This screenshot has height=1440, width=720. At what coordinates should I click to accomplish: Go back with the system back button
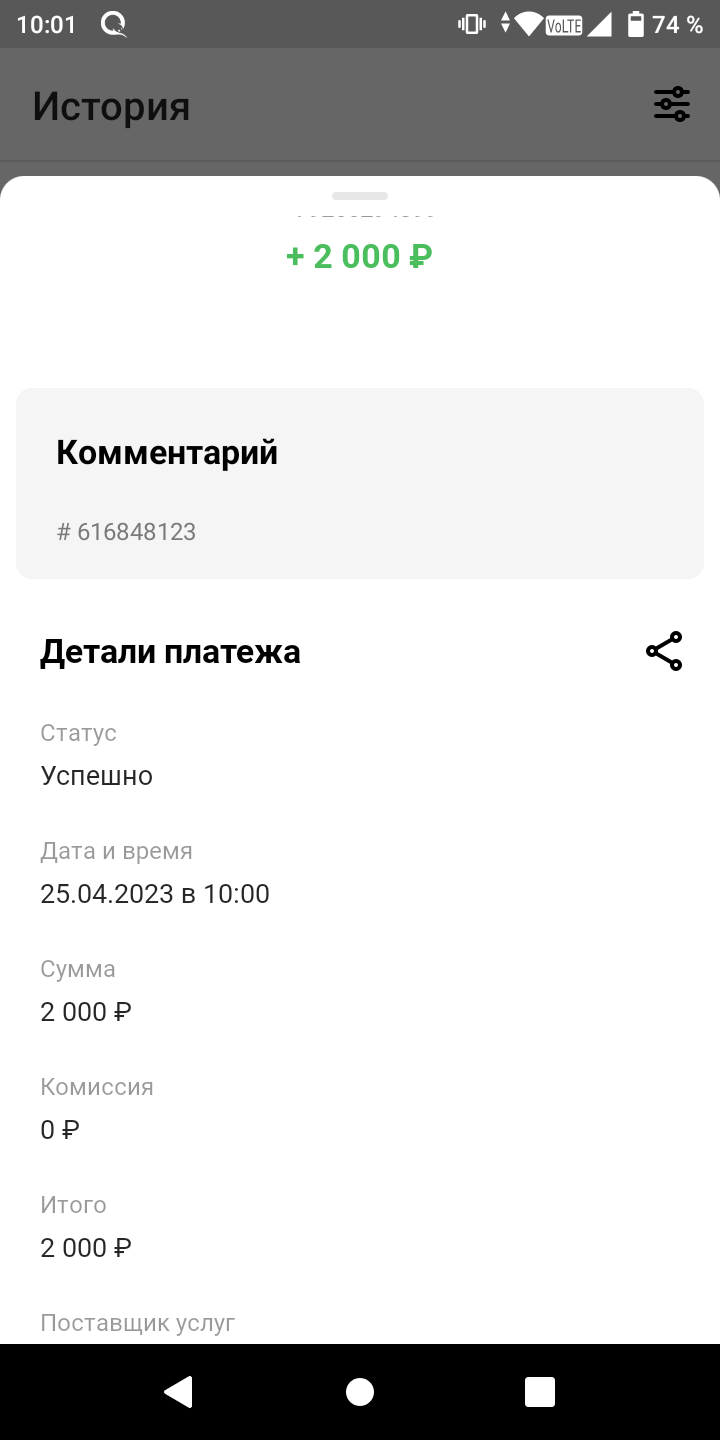click(x=178, y=1391)
